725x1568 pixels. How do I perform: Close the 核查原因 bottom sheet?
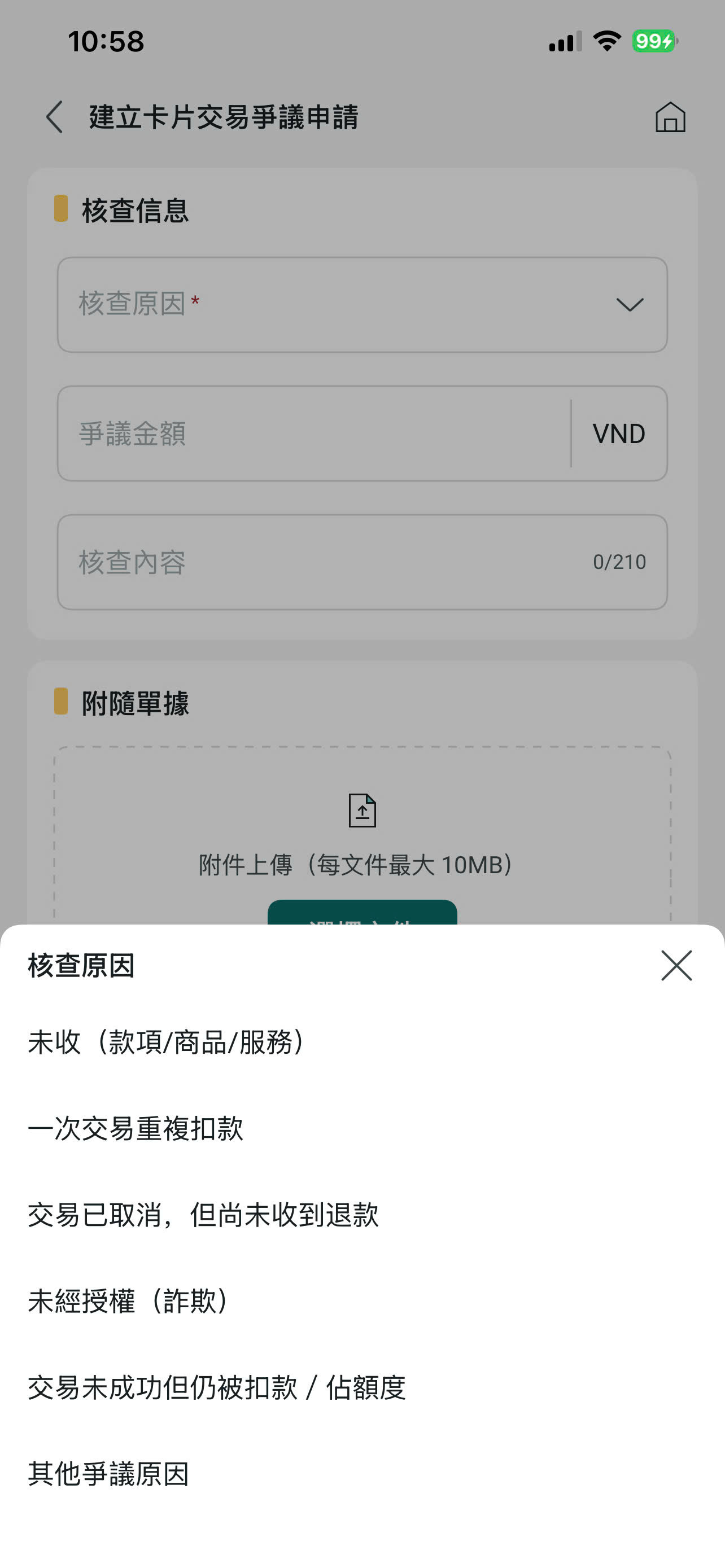pos(676,965)
